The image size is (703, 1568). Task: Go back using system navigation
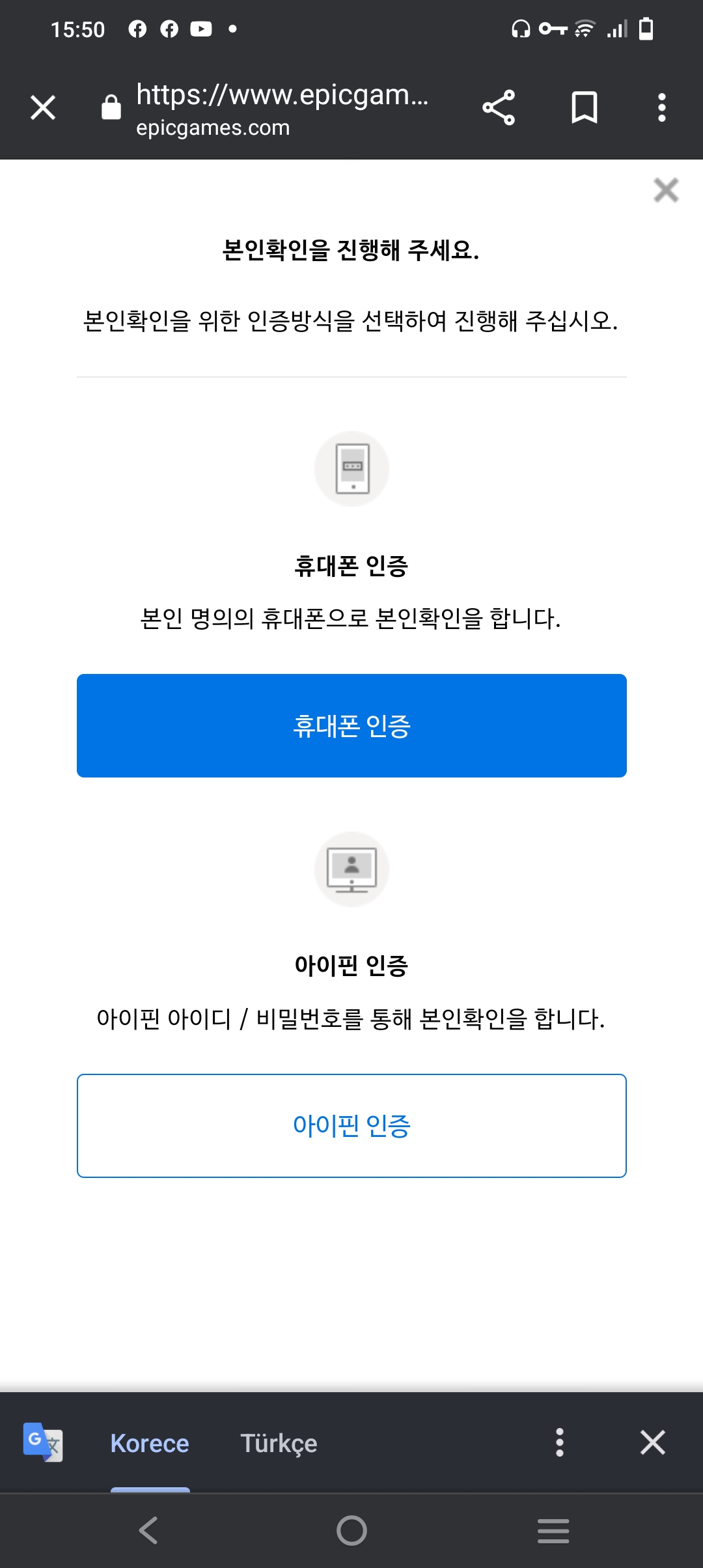(x=148, y=1530)
